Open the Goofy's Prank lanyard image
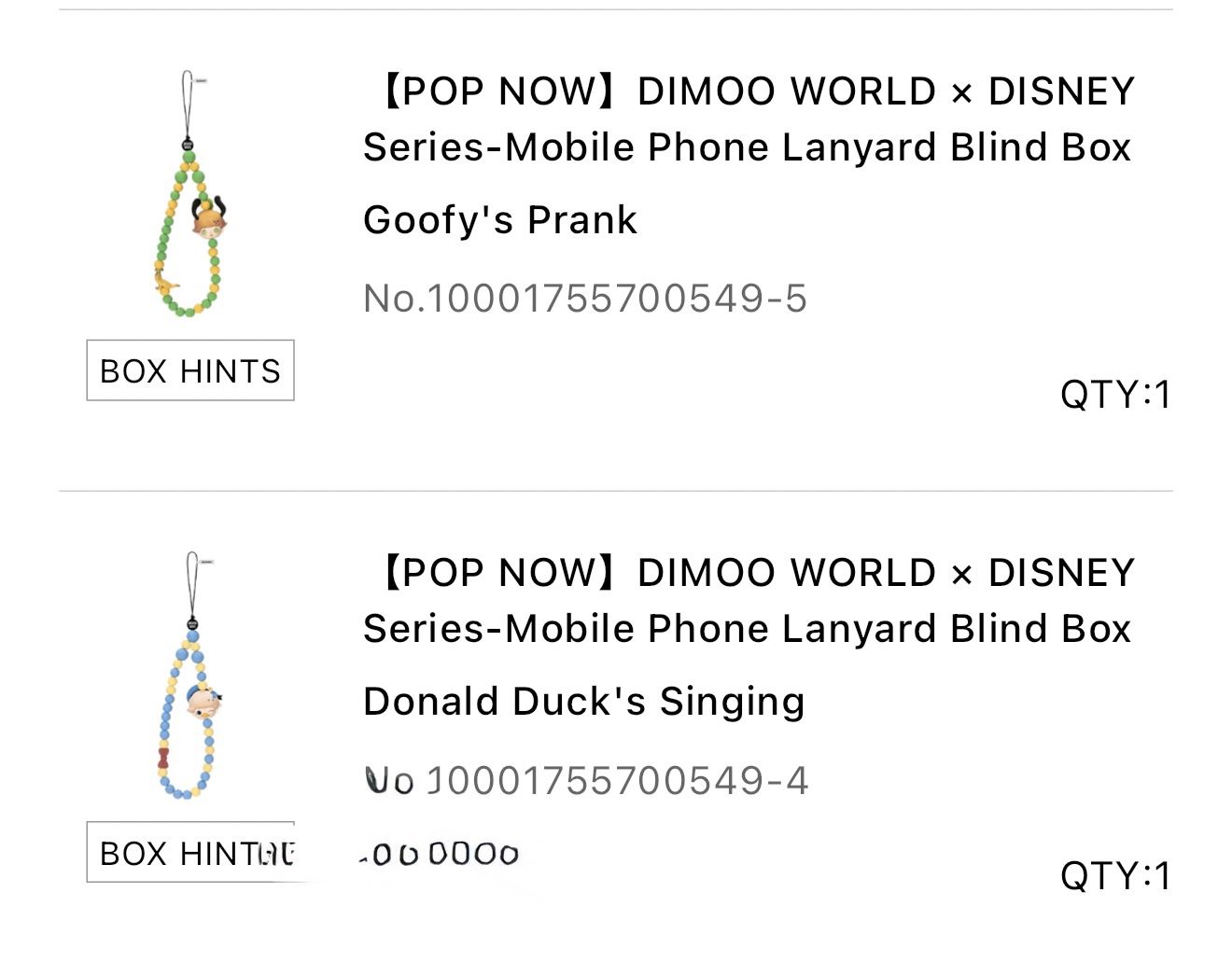The height and width of the screenshot is (962, 1232). coord(191,196)
